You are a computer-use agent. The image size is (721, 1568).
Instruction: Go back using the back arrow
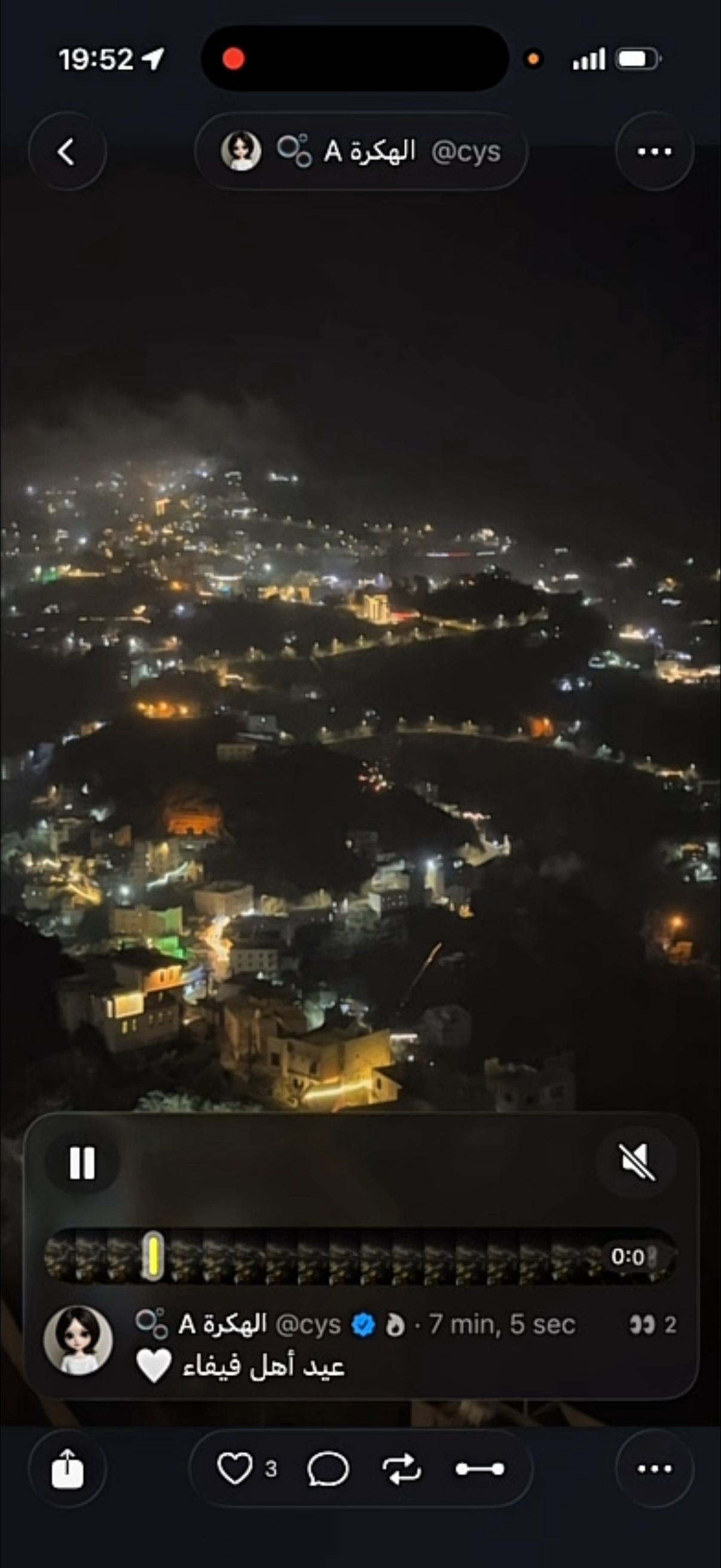[x=67, y=151]
